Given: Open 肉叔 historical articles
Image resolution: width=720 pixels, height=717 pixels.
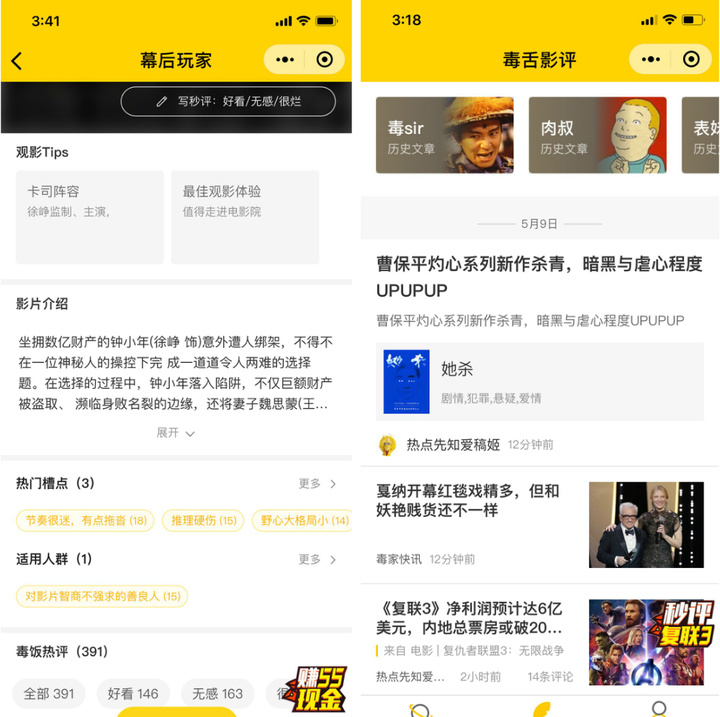Looking at the screenshot, I should [597, 135].
